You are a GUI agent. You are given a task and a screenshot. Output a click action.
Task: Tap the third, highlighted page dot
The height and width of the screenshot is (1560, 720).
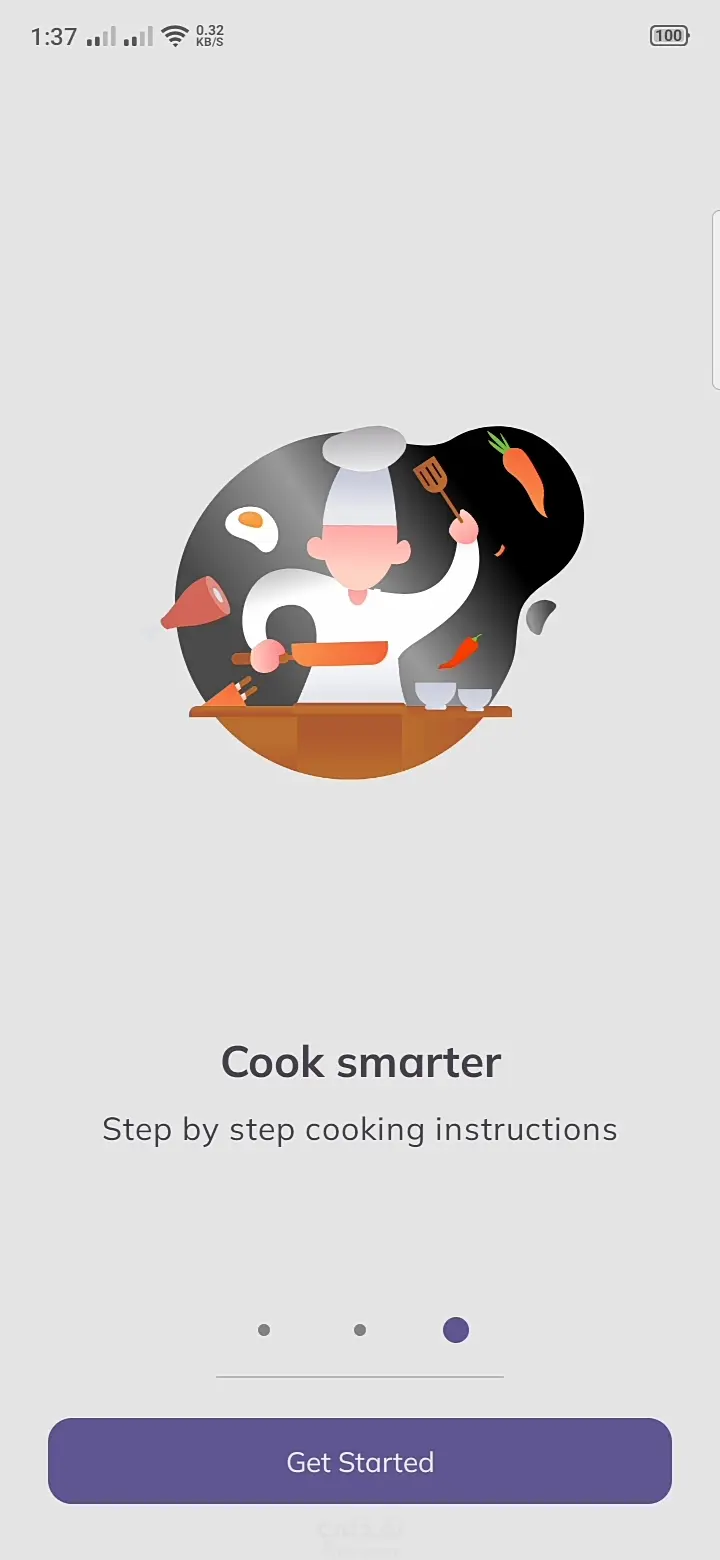[456, 1330]
